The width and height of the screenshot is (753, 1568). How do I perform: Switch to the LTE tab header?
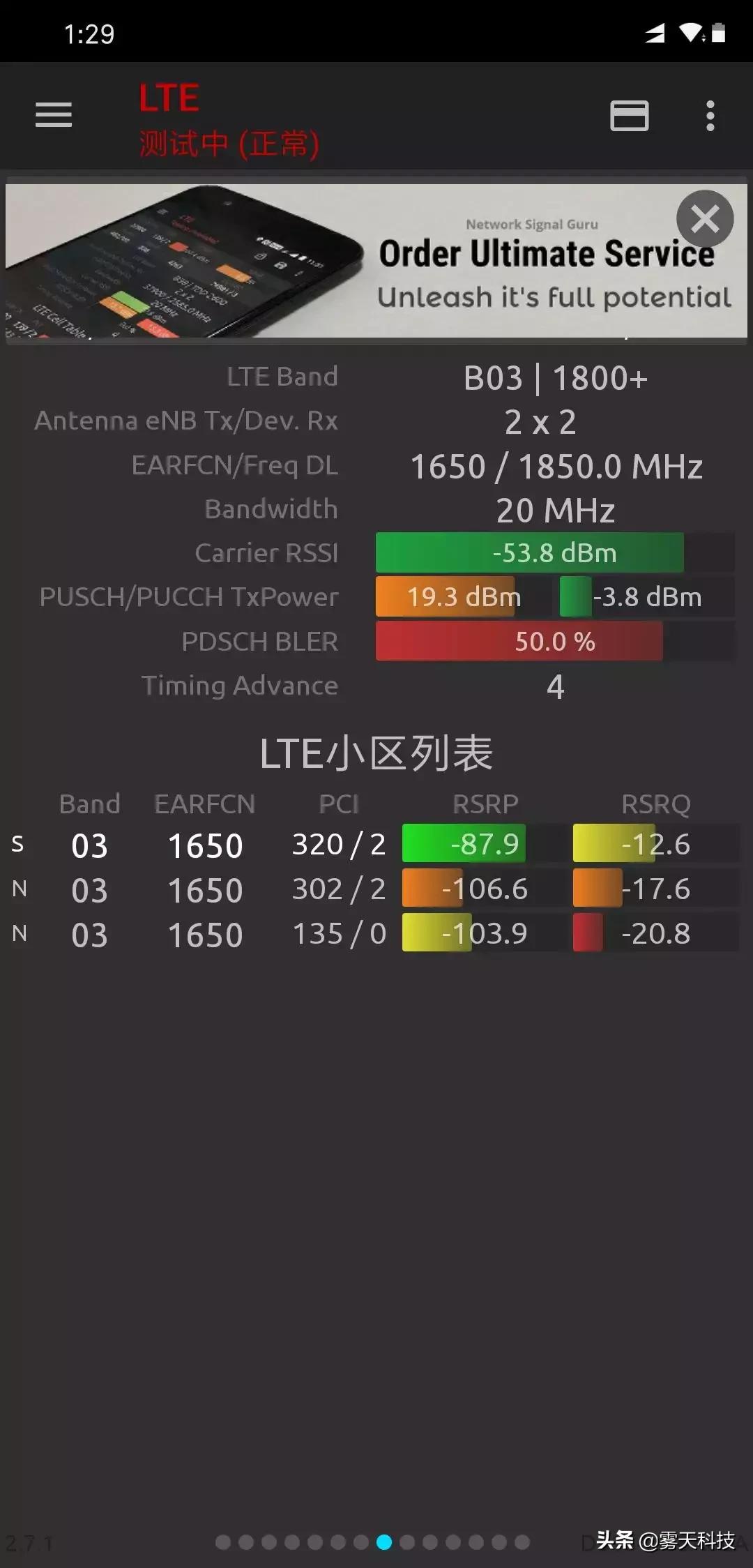pyautogui.click(x=167, y=98)
